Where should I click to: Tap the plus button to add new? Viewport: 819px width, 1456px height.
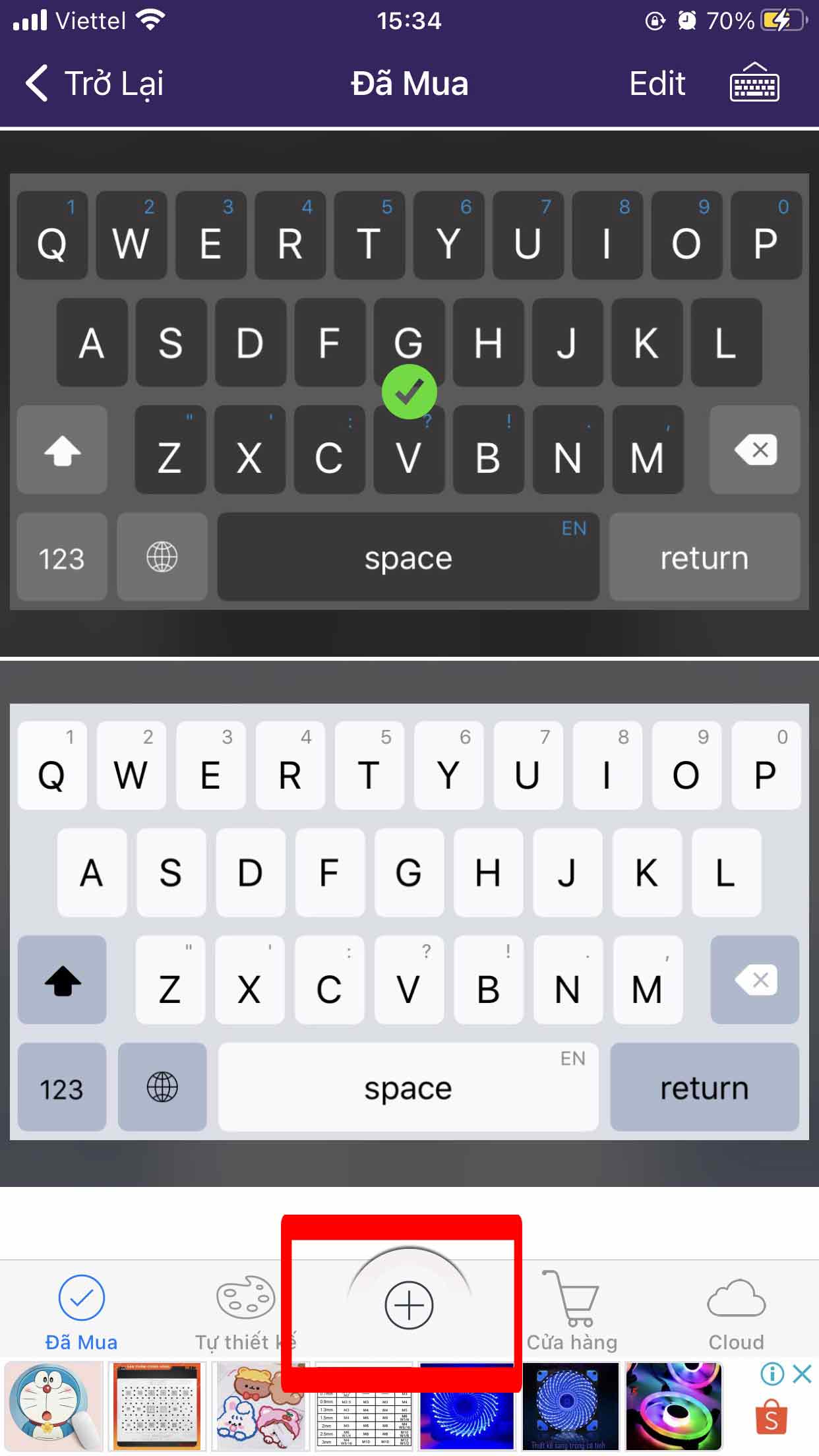tap(409, 1305)
